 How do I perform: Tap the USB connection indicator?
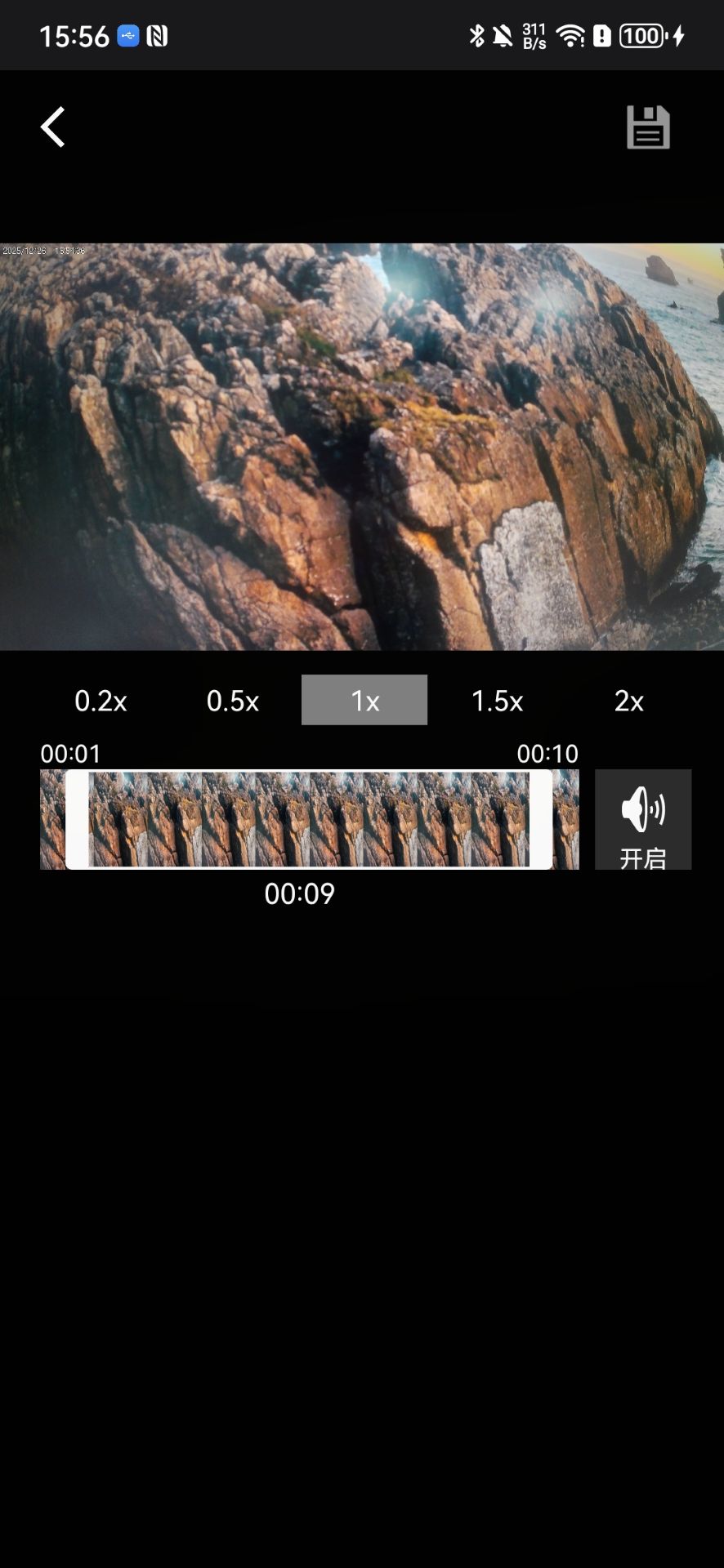click(127, 34)
